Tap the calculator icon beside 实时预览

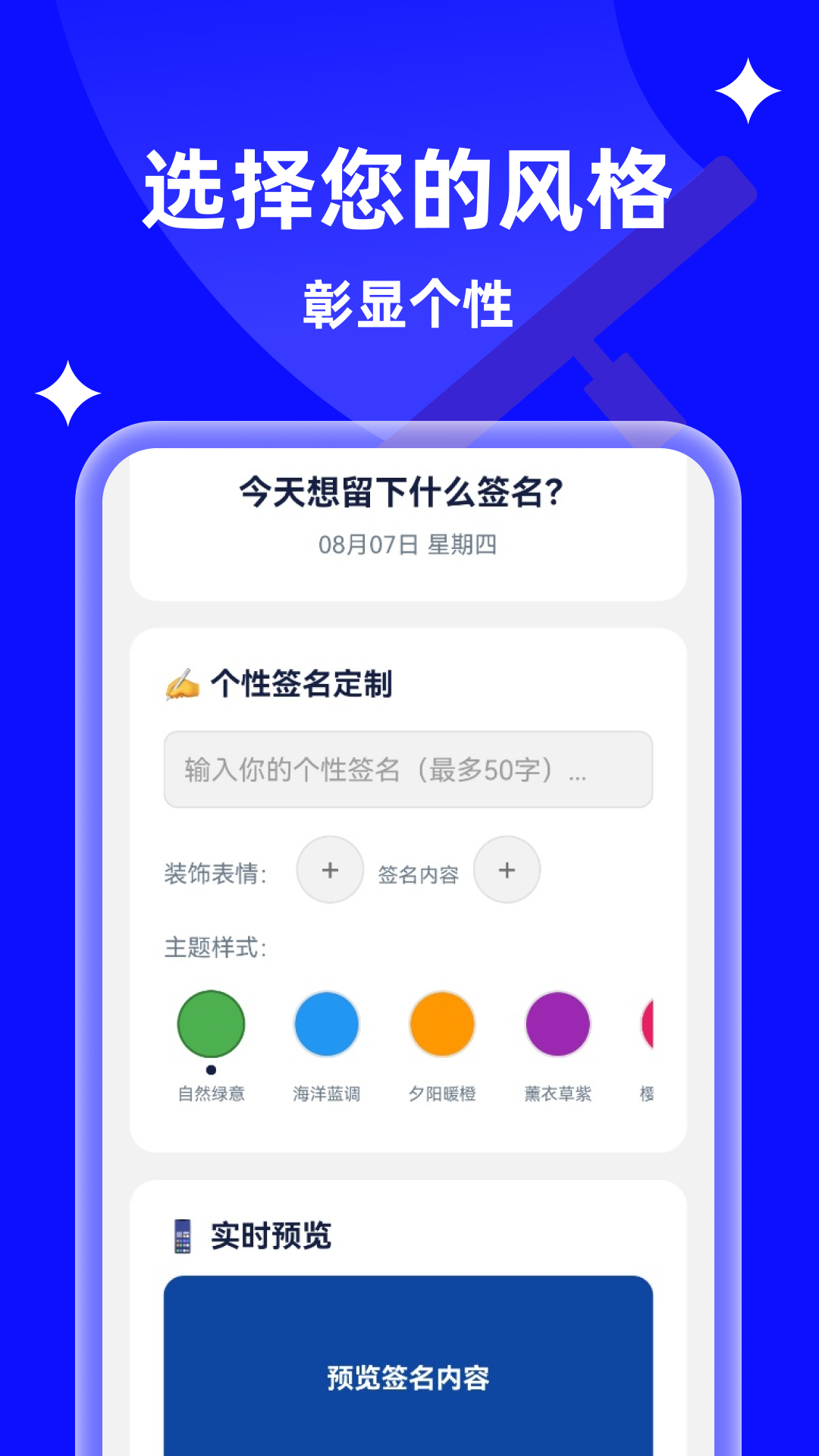(x=181, y=1237)
